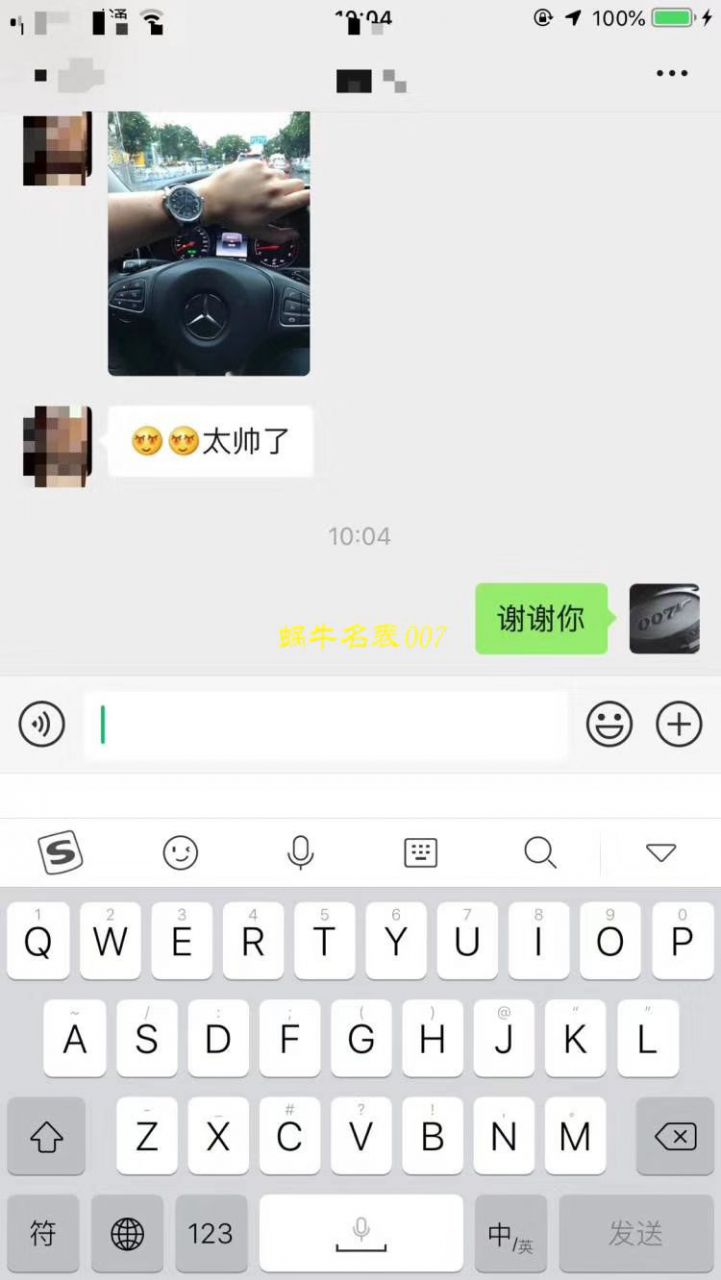
Task: Hold the space bar dictation key
Action: point(360,1233)
